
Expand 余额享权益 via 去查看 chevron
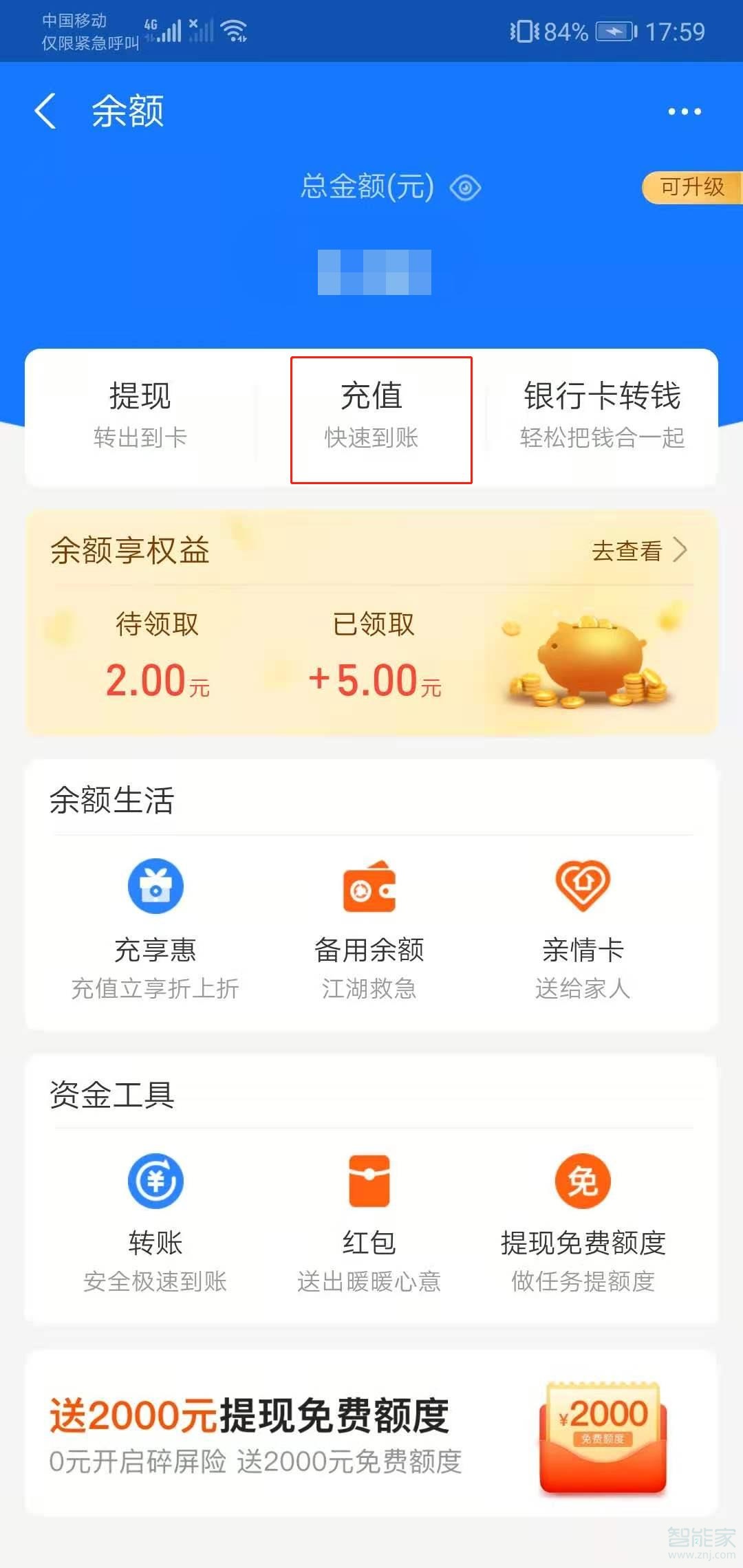pos(641,550)
